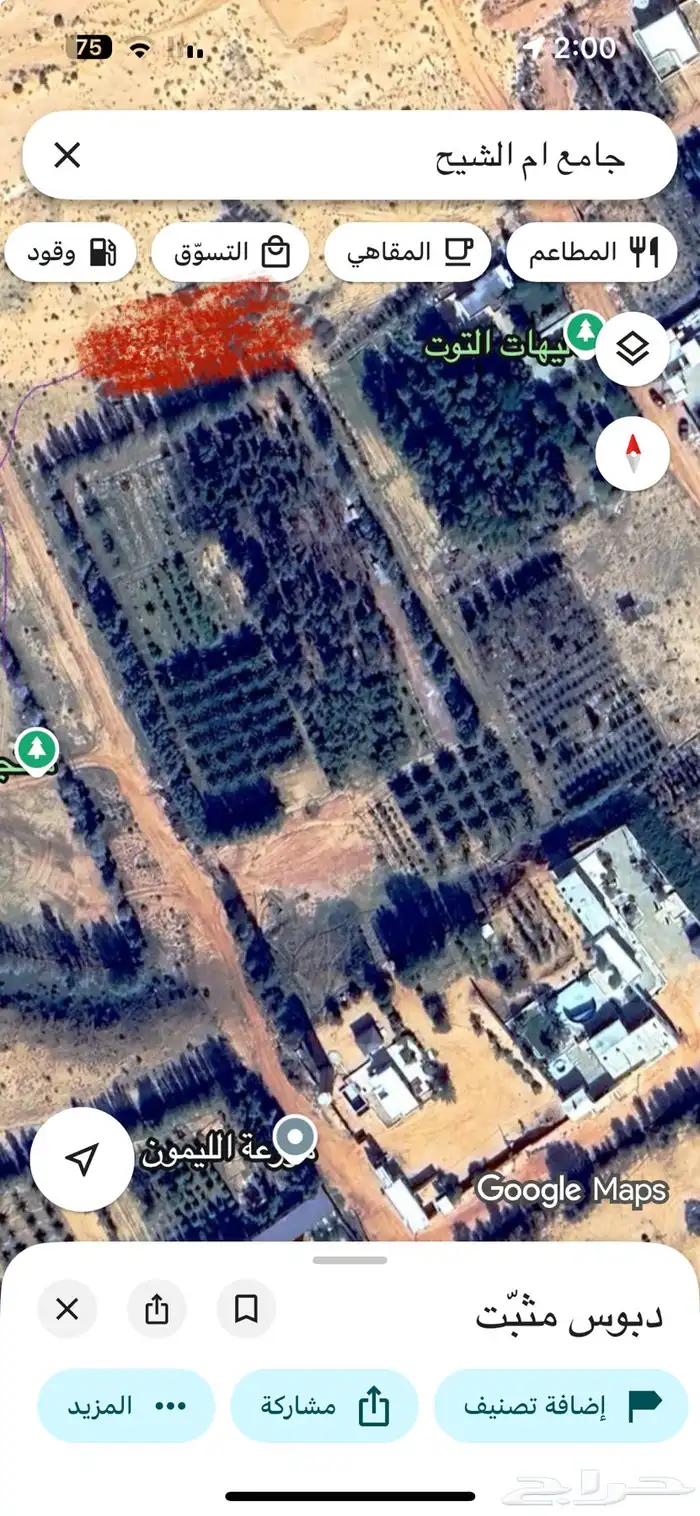
Task: Open the مزرعة الليمون map pin
Action: (x=295, y=1138)
